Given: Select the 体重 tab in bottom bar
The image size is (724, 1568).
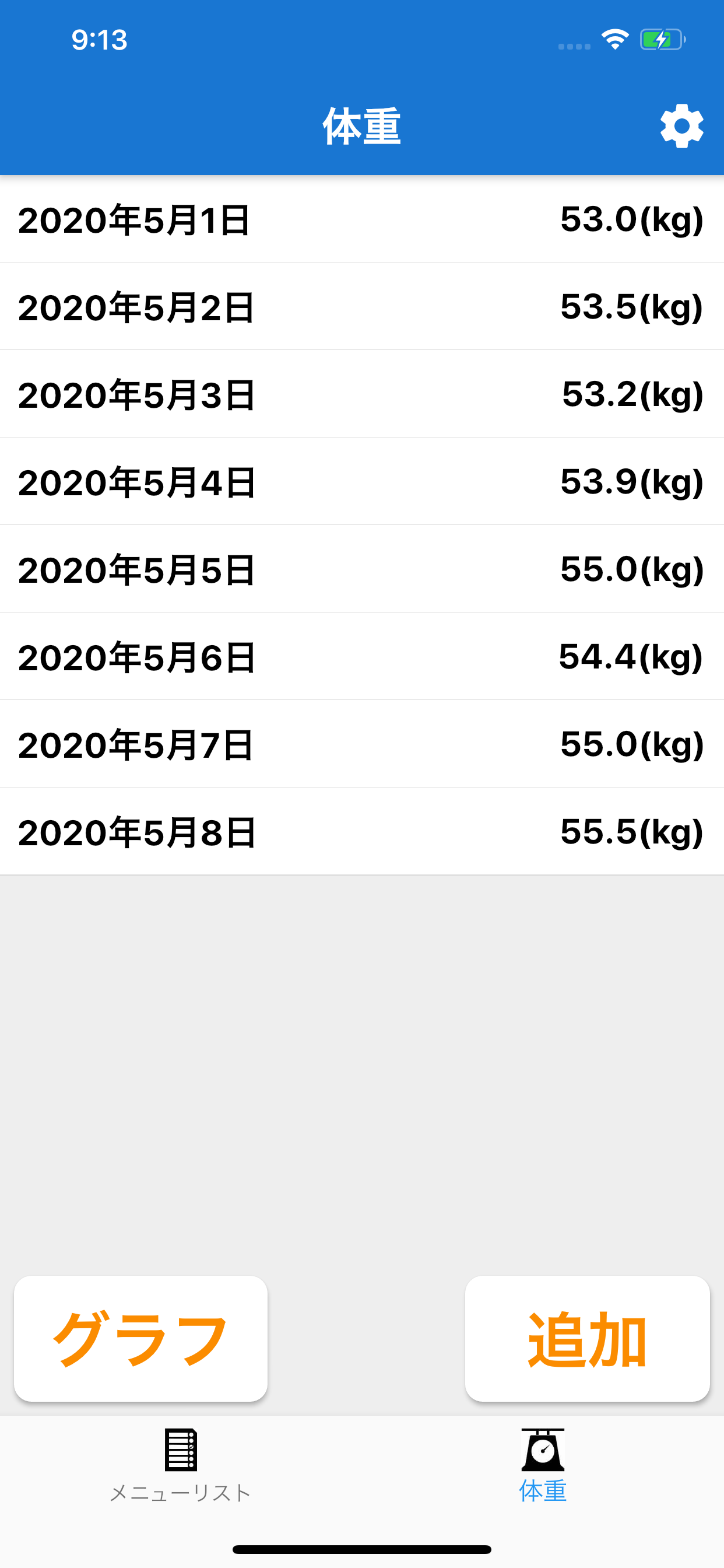Looking at the screenshot, I should (543, 1465).
